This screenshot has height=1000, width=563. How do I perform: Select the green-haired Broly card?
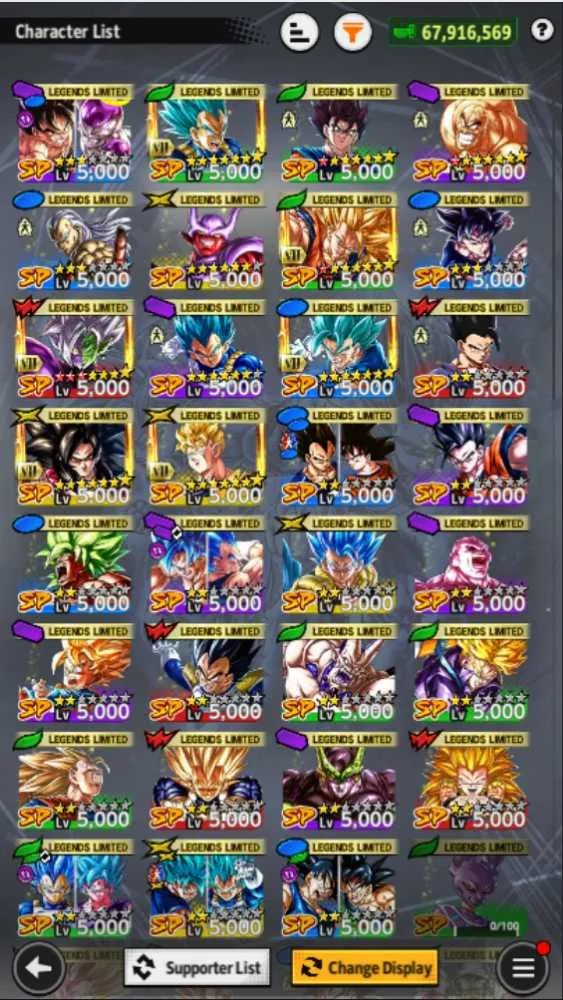[75, 564]
